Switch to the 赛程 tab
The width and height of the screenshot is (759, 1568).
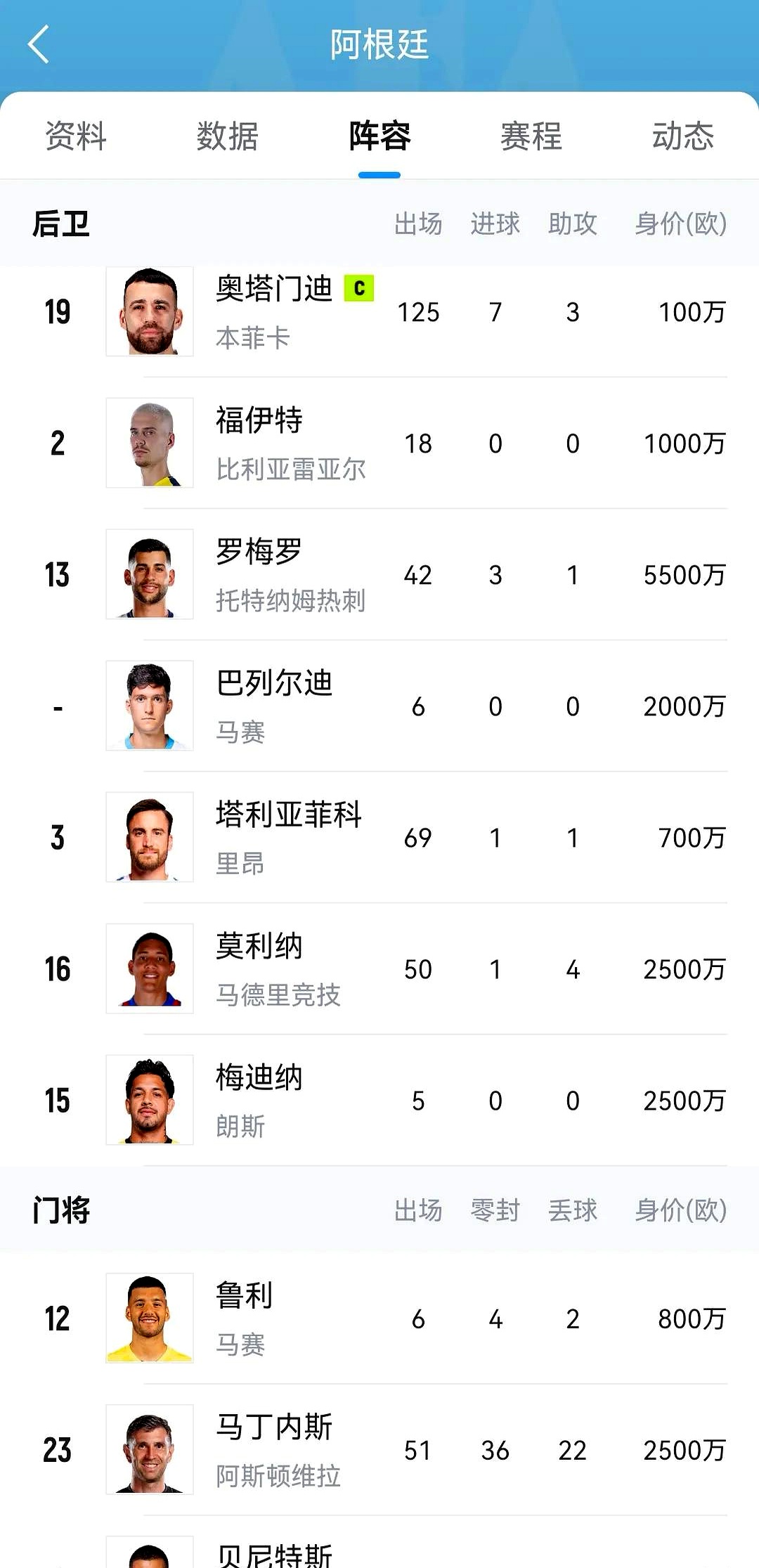point(531,138)
